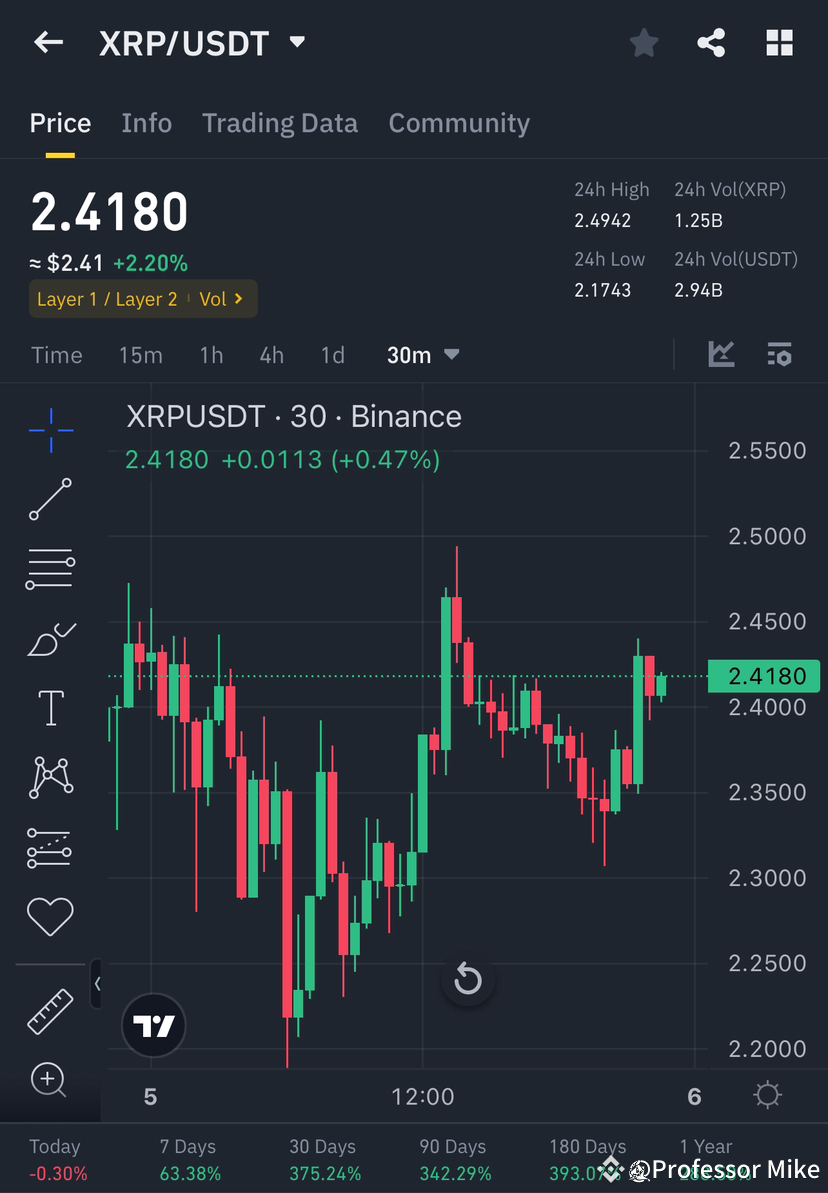
Task: Select the crosshair cursor tool
Action: pos(50,430)
